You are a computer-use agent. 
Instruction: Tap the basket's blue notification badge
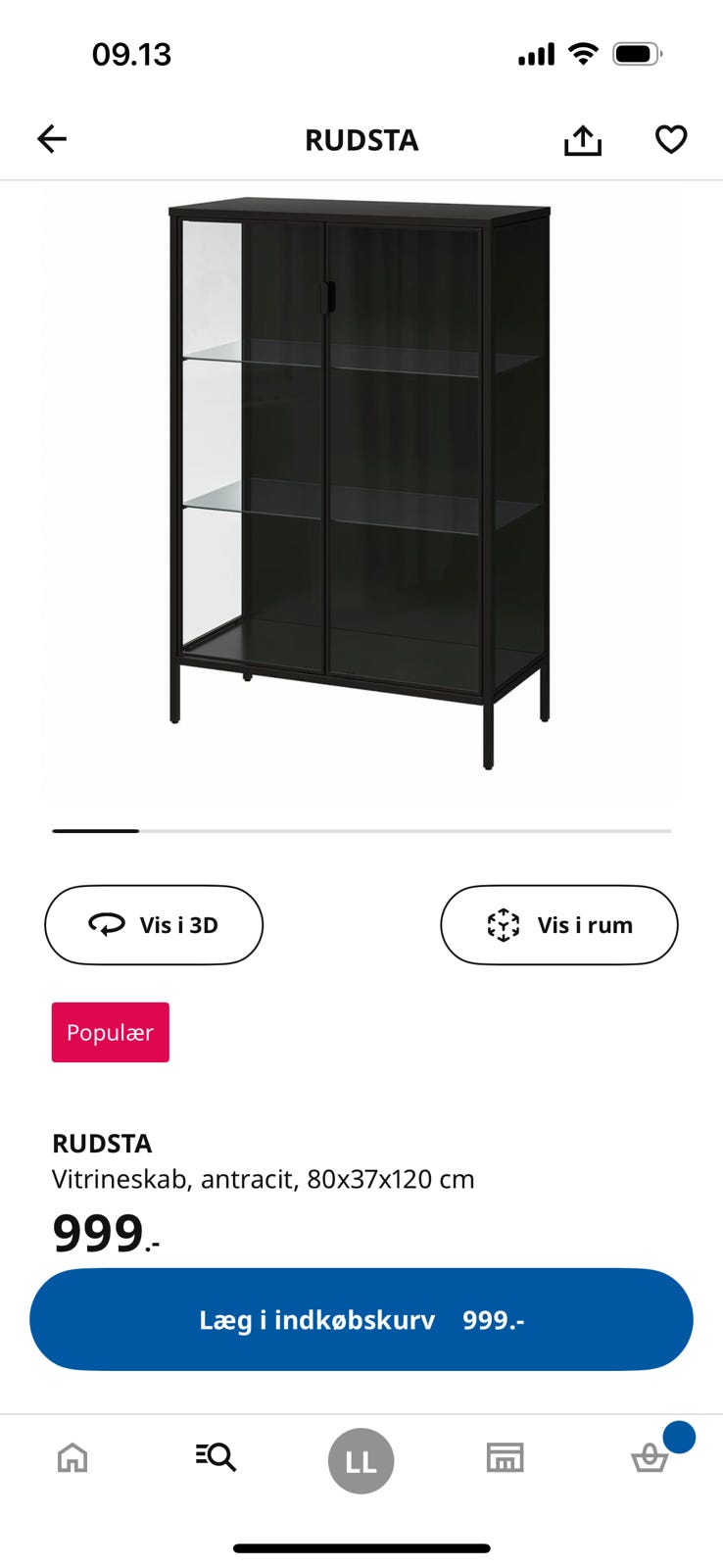pos(678,1437)
